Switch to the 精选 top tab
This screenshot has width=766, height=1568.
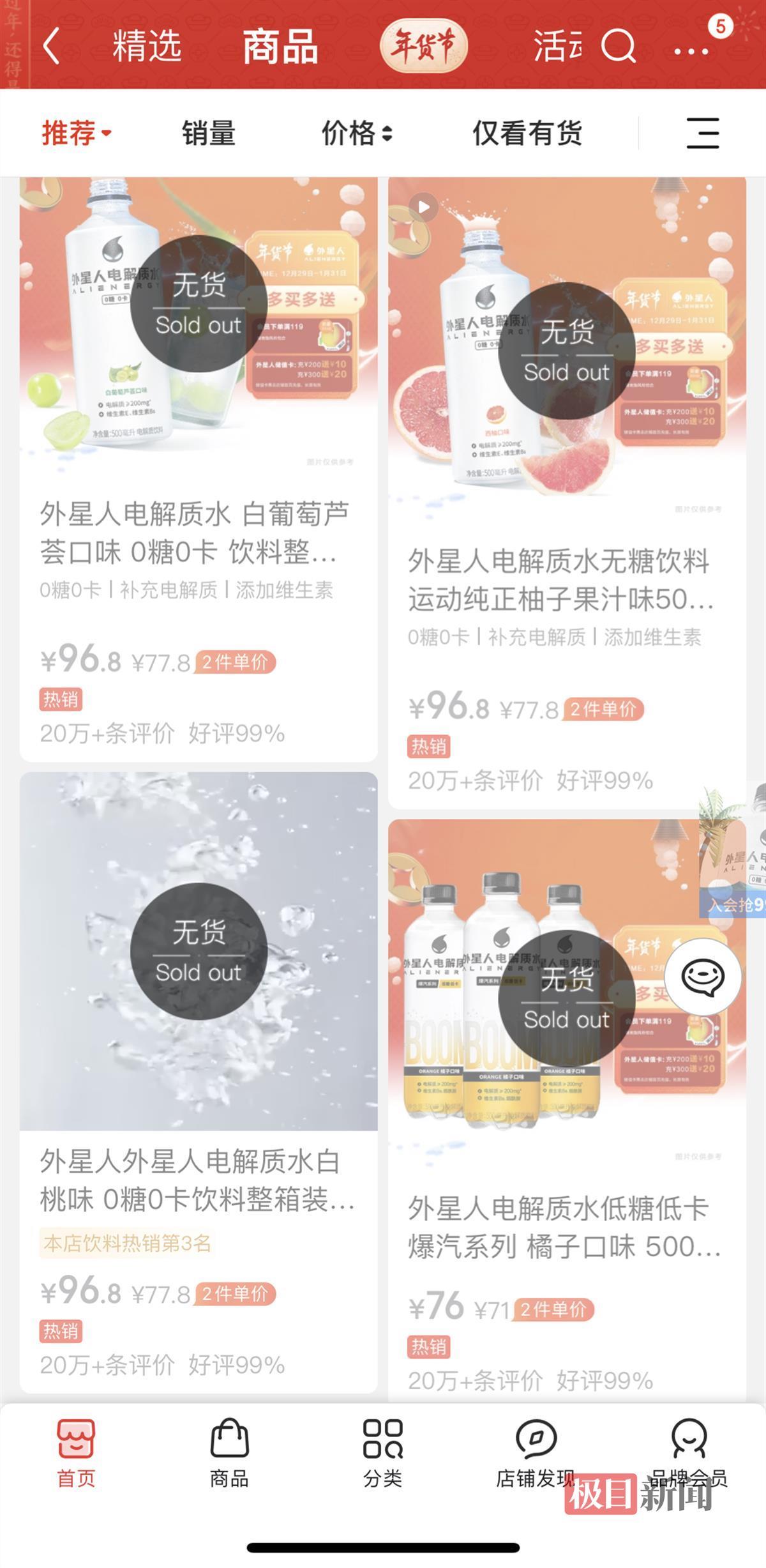tap(147, 47)
